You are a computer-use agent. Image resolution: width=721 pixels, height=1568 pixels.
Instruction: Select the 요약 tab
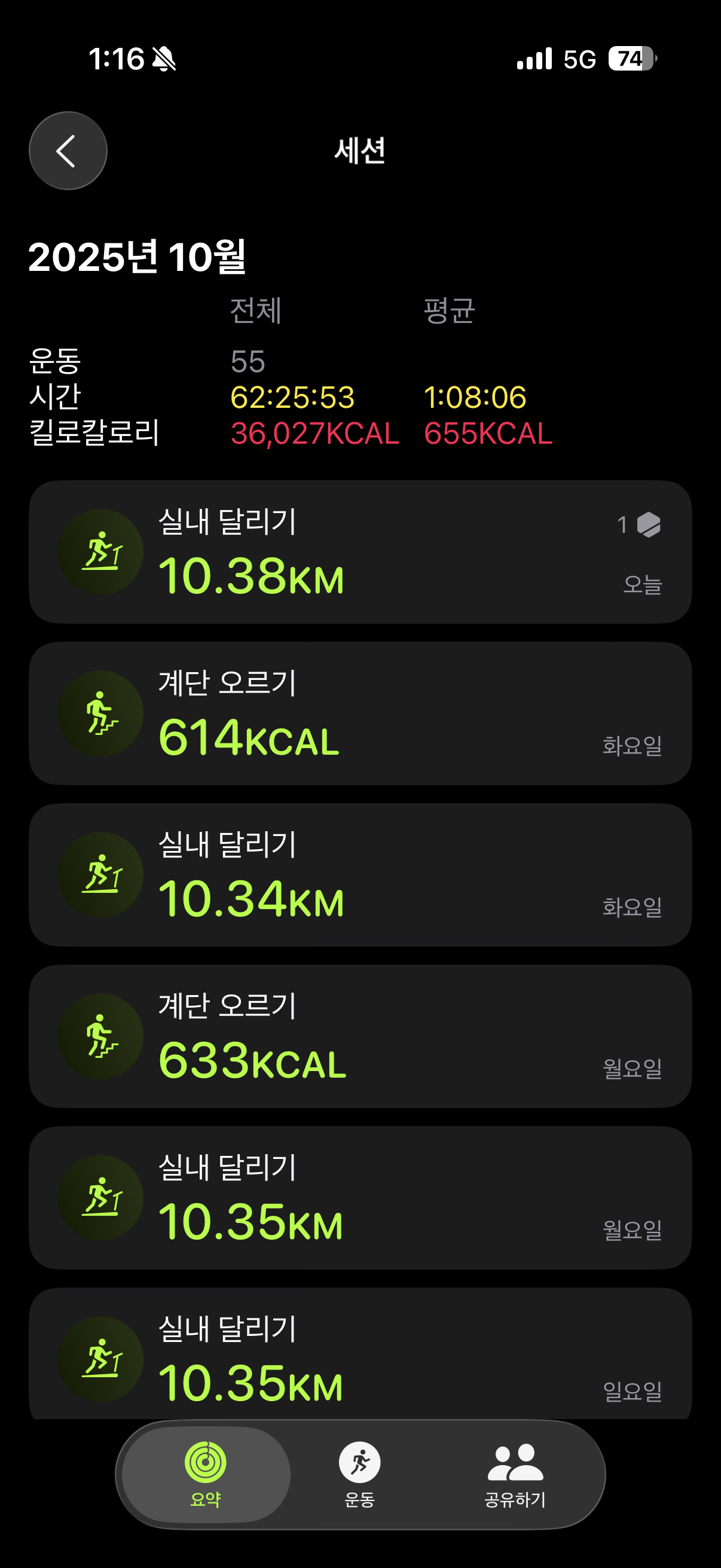206,1474
